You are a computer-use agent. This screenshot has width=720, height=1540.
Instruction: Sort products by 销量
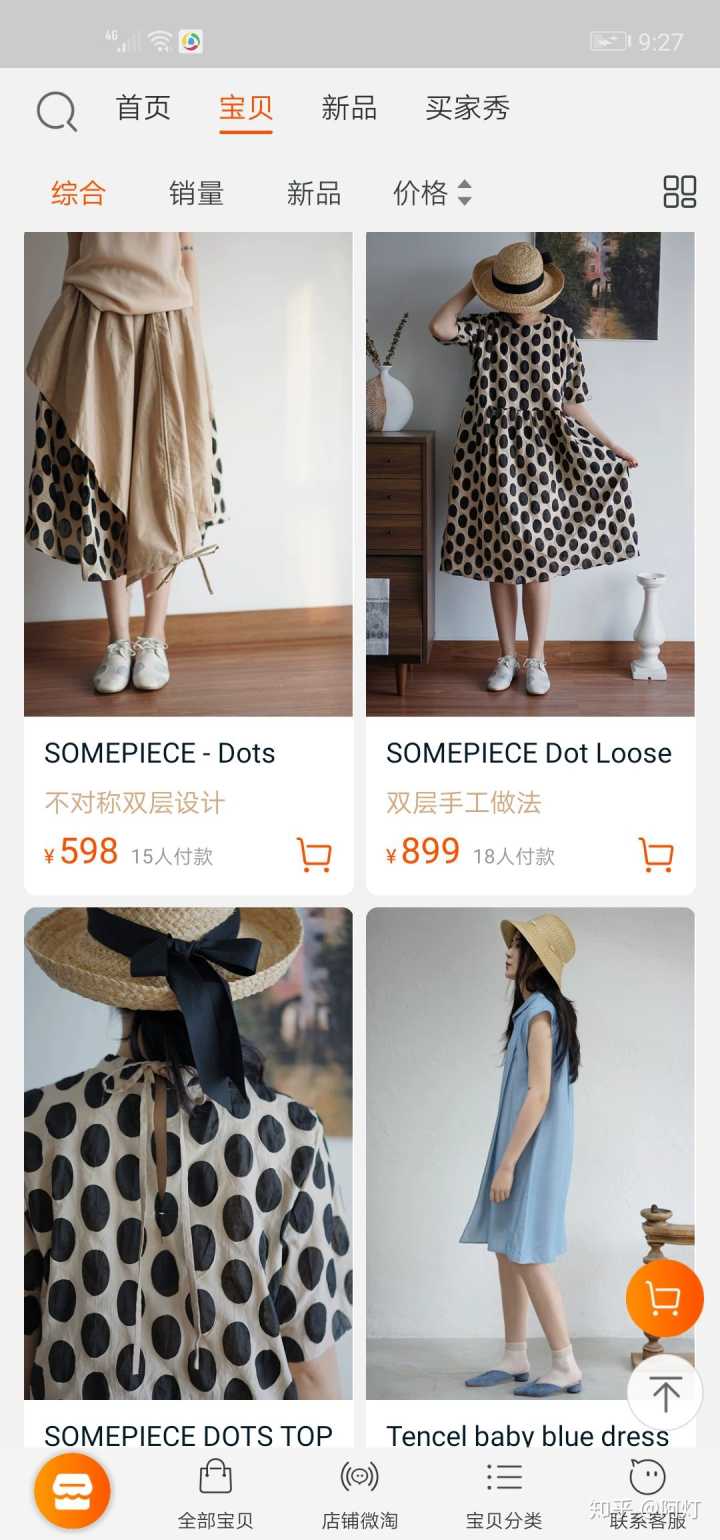[196, 193]
